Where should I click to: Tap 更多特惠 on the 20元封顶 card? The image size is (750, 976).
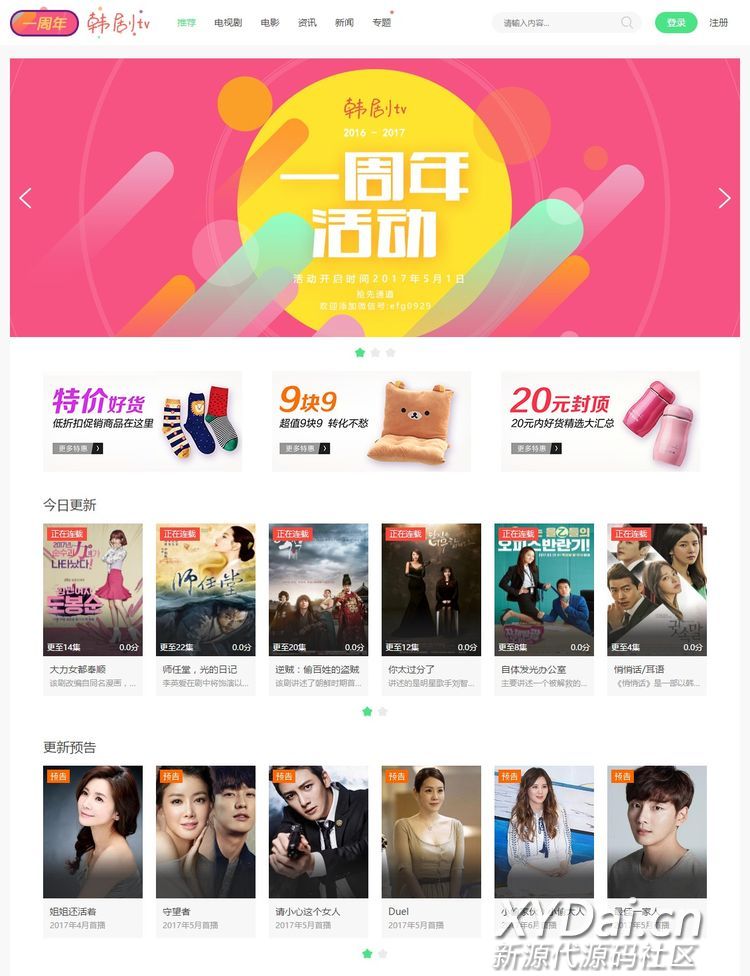click(537, 449)
